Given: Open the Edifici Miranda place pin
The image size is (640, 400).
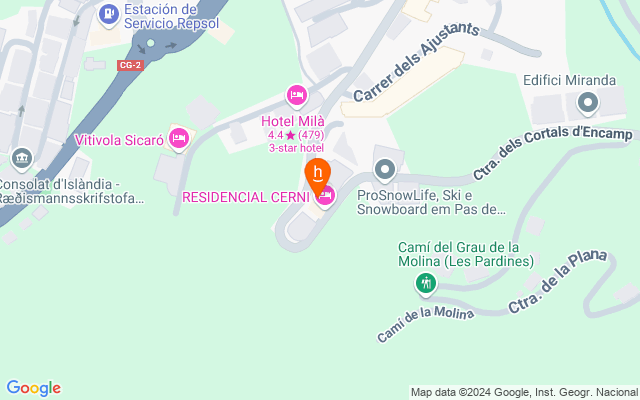Looking at the screenshot, I should coord(588,102).
